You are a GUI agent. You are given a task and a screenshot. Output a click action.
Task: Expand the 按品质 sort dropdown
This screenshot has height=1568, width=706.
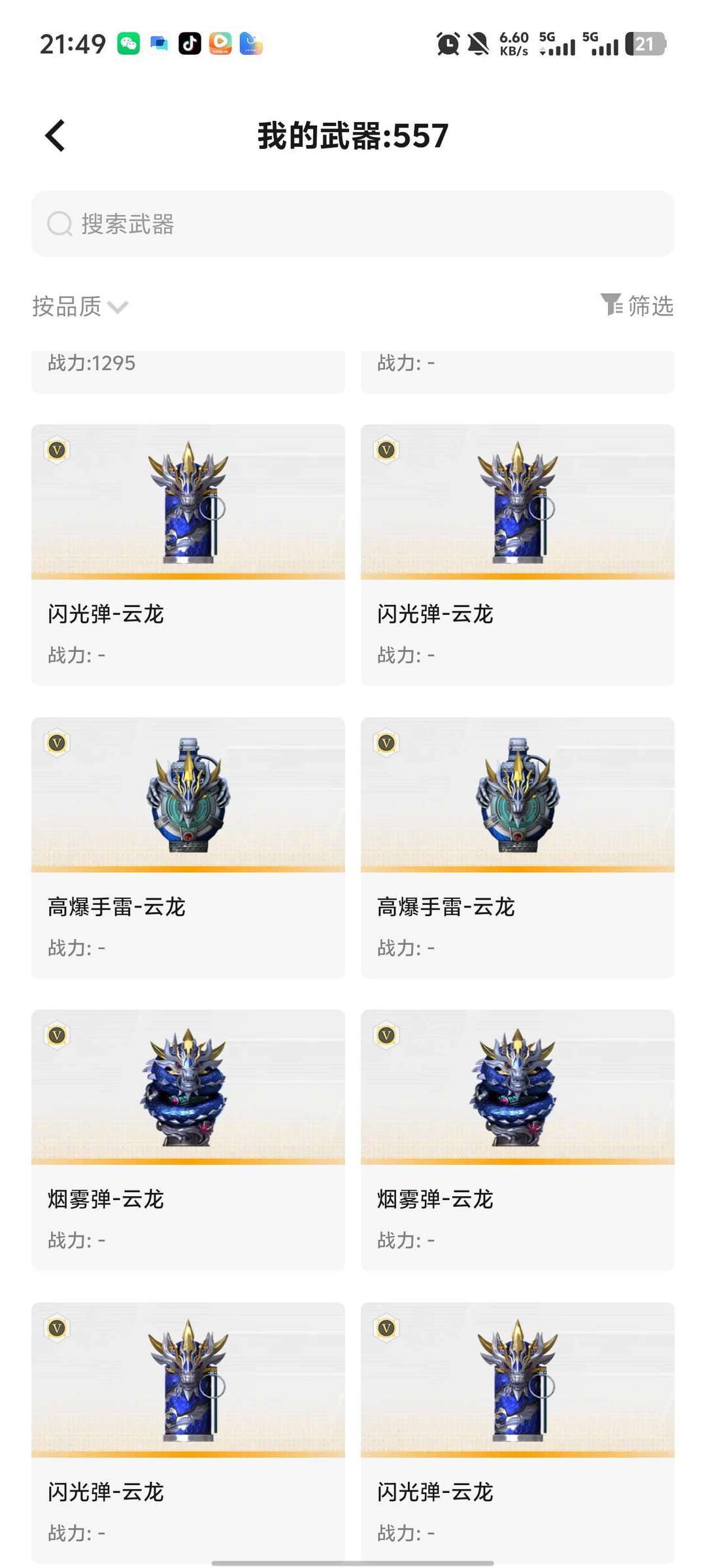click(80, 306)
